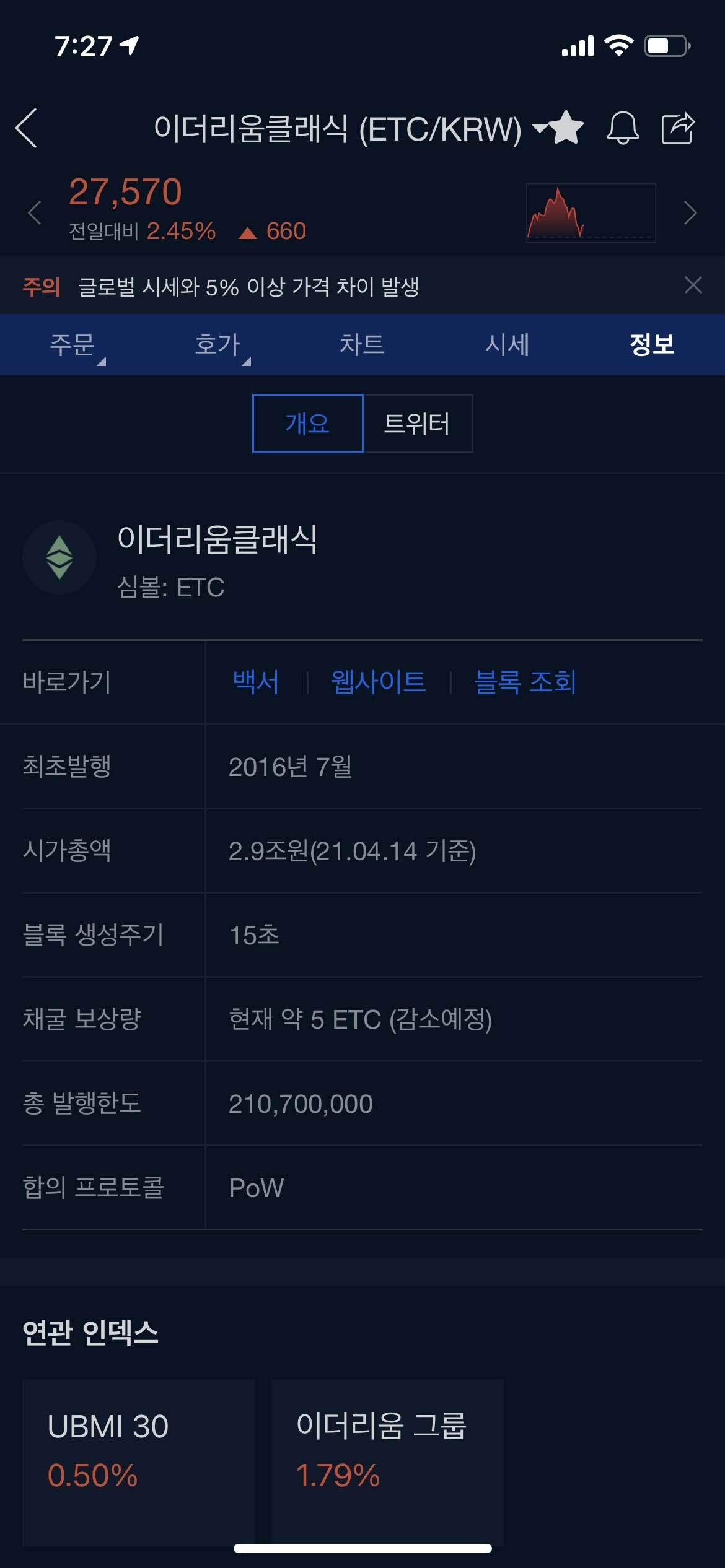
Task: Switch to the 주문 tab
Action: click(x=72, y=344)
